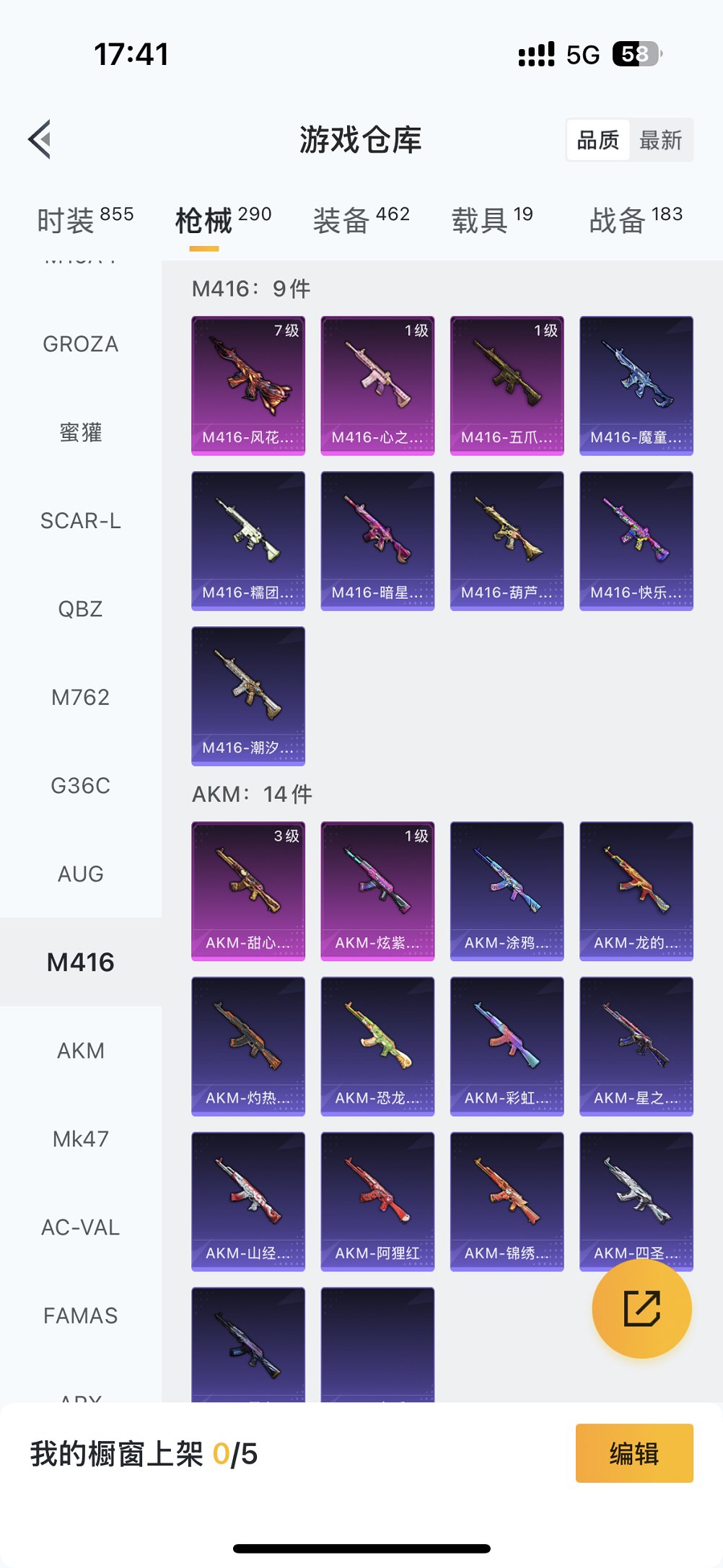Sort items by 品质
This screenshot has height=1568, width=723.
[x=598, y=140]
